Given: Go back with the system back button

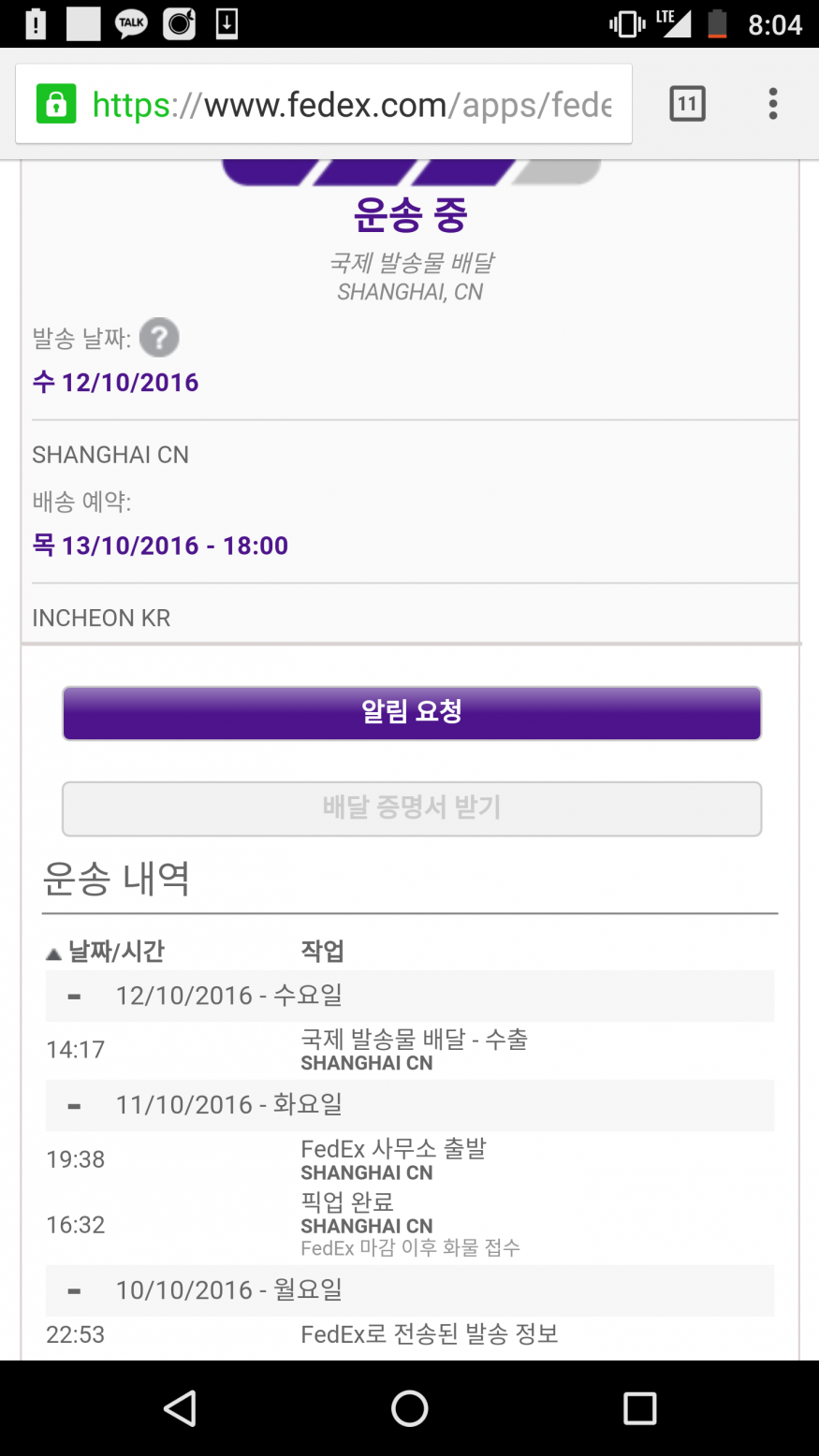Looking at the screenshot, I should coord(180,1408).
